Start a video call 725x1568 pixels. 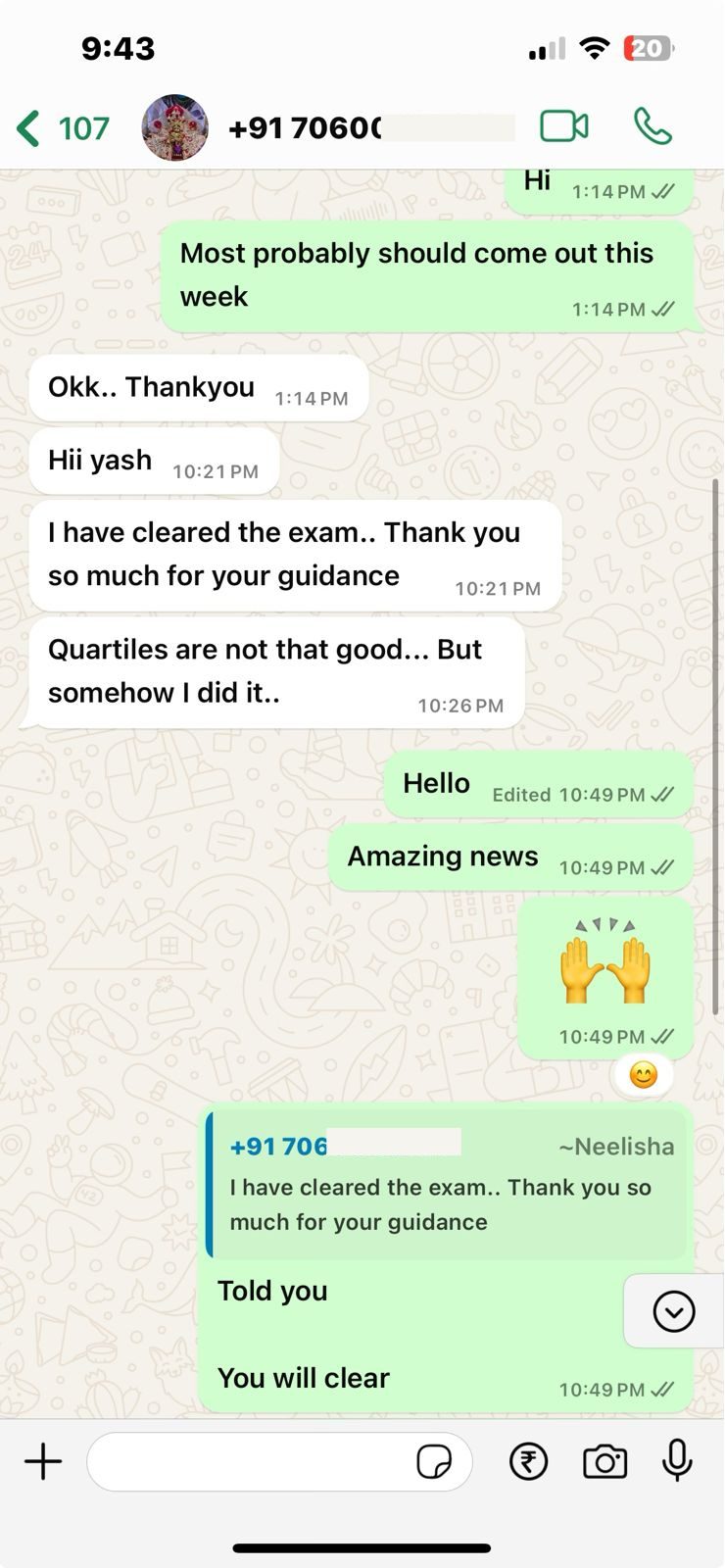point(564,127)
